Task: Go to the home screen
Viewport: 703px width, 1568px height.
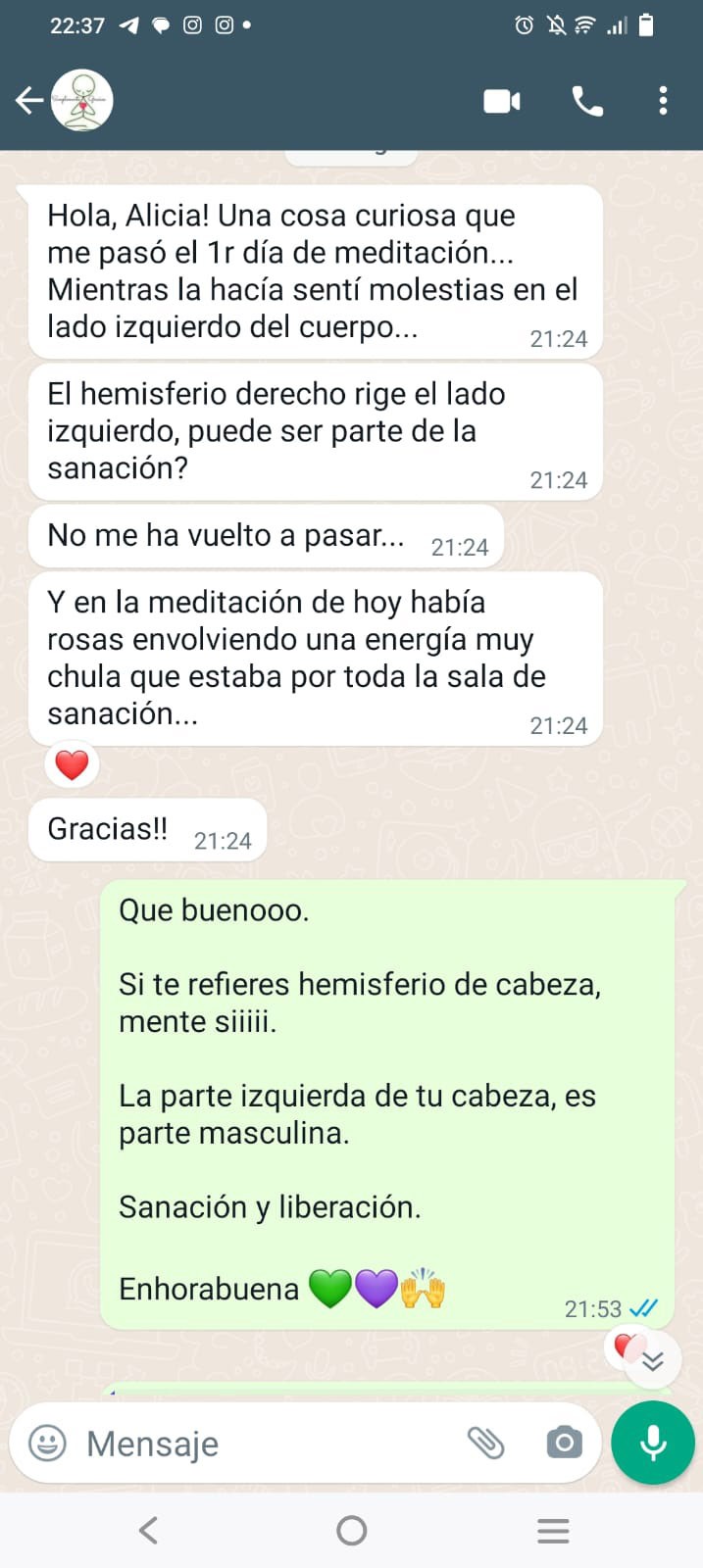Action: [351, 1530]
